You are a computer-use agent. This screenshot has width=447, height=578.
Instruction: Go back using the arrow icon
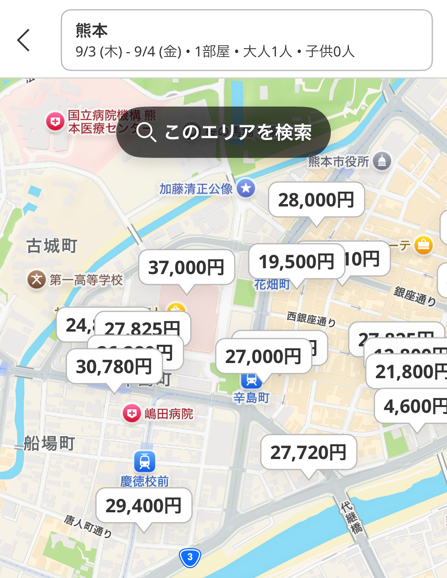pyautogui.click(x=23, y=40)
